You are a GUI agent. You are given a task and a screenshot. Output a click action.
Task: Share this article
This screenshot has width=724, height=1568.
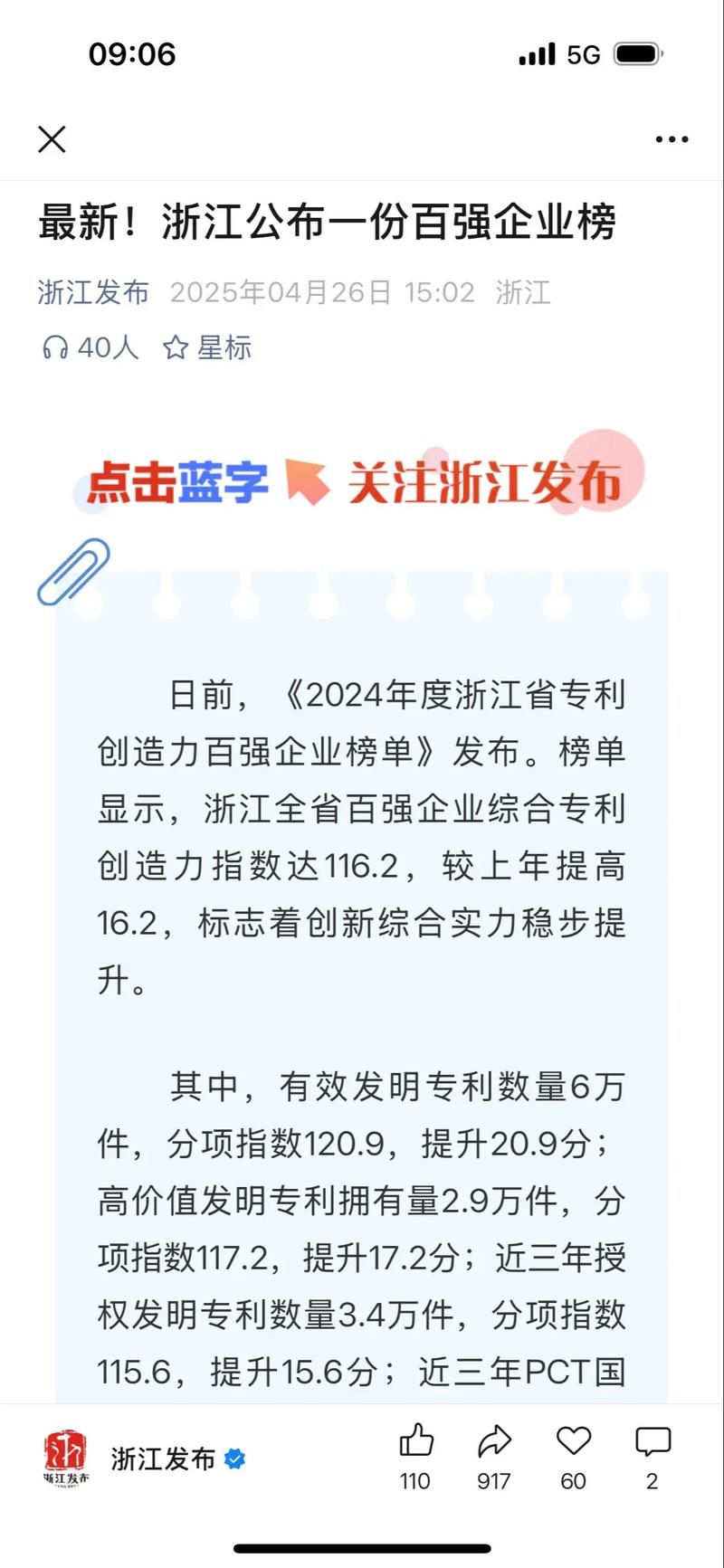[494, 1442]
